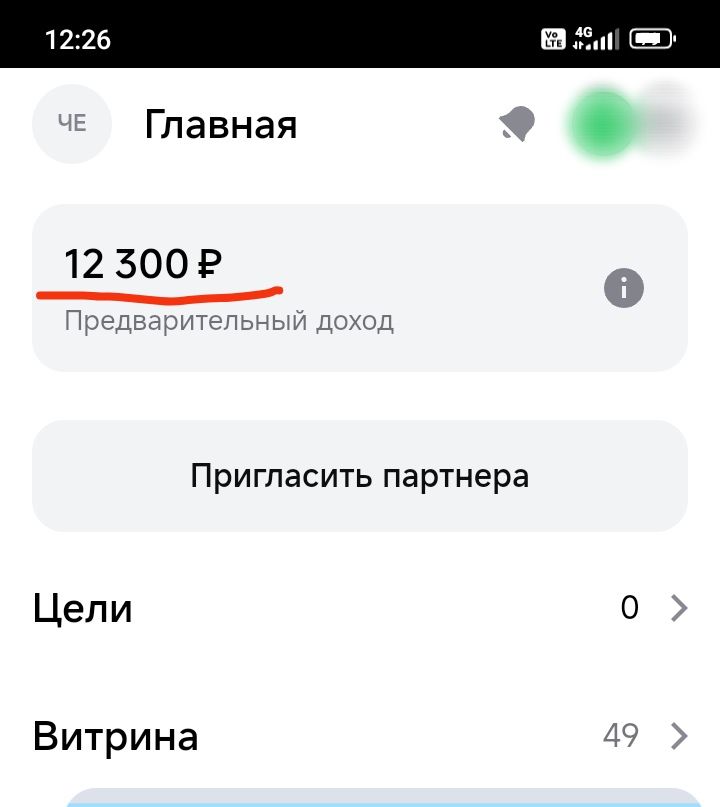Tap the VoLTE indicator icon
The image size is (720, 807).
pos(553,40)
